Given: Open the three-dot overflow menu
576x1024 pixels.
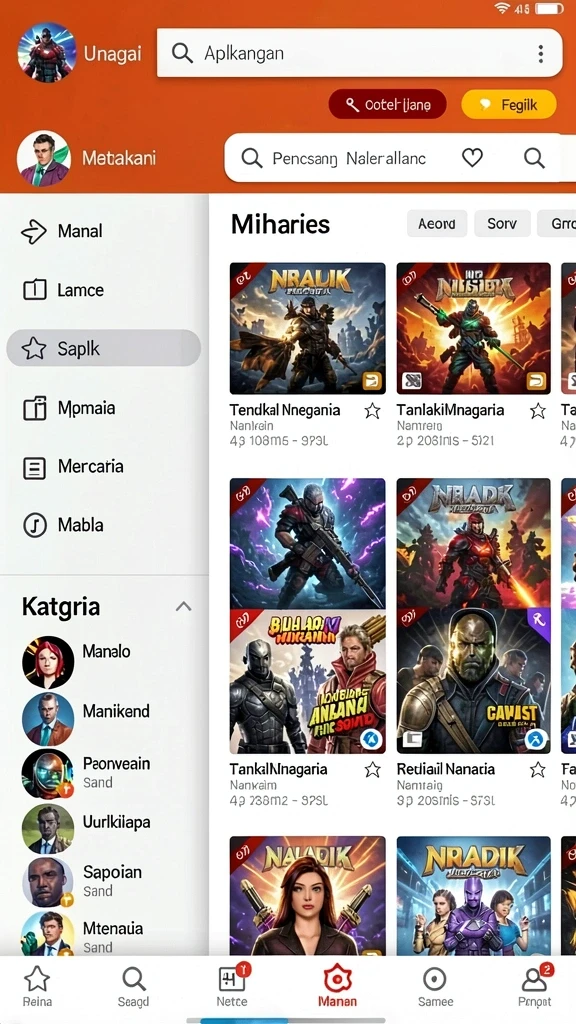Looking at the screenshot, I should click(x=541, y=54).
